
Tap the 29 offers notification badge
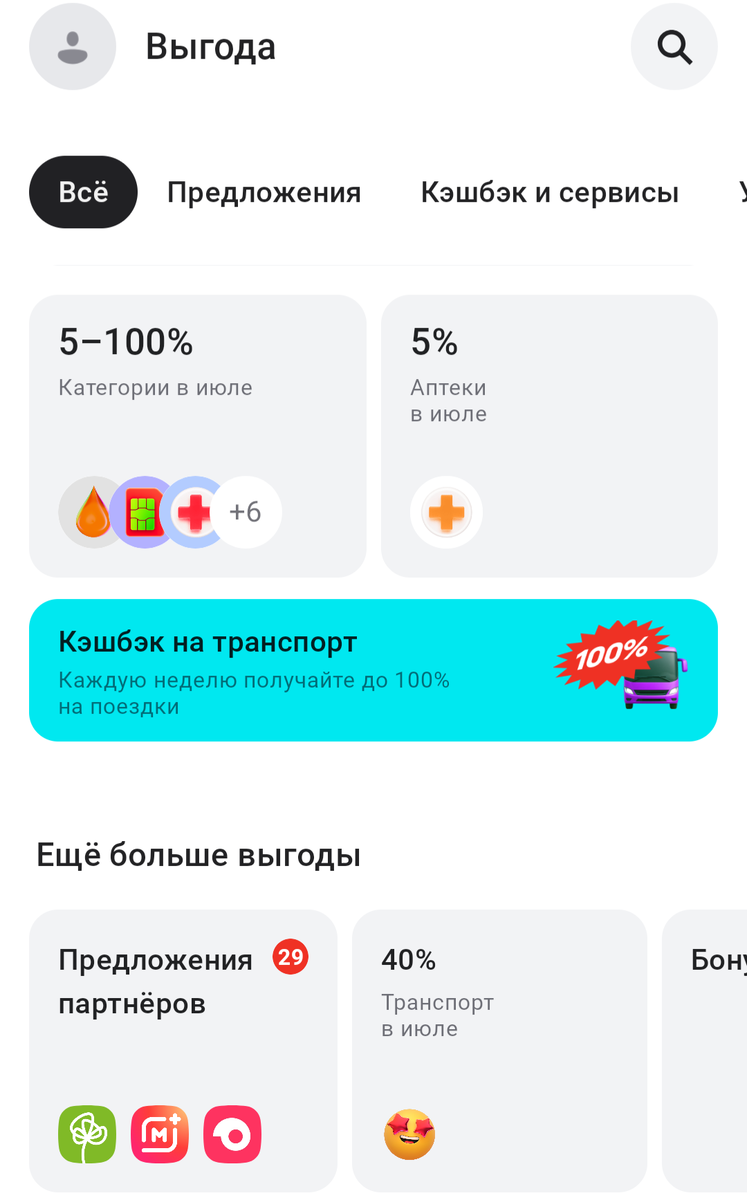pyautogui.click(x=290, y=958)
